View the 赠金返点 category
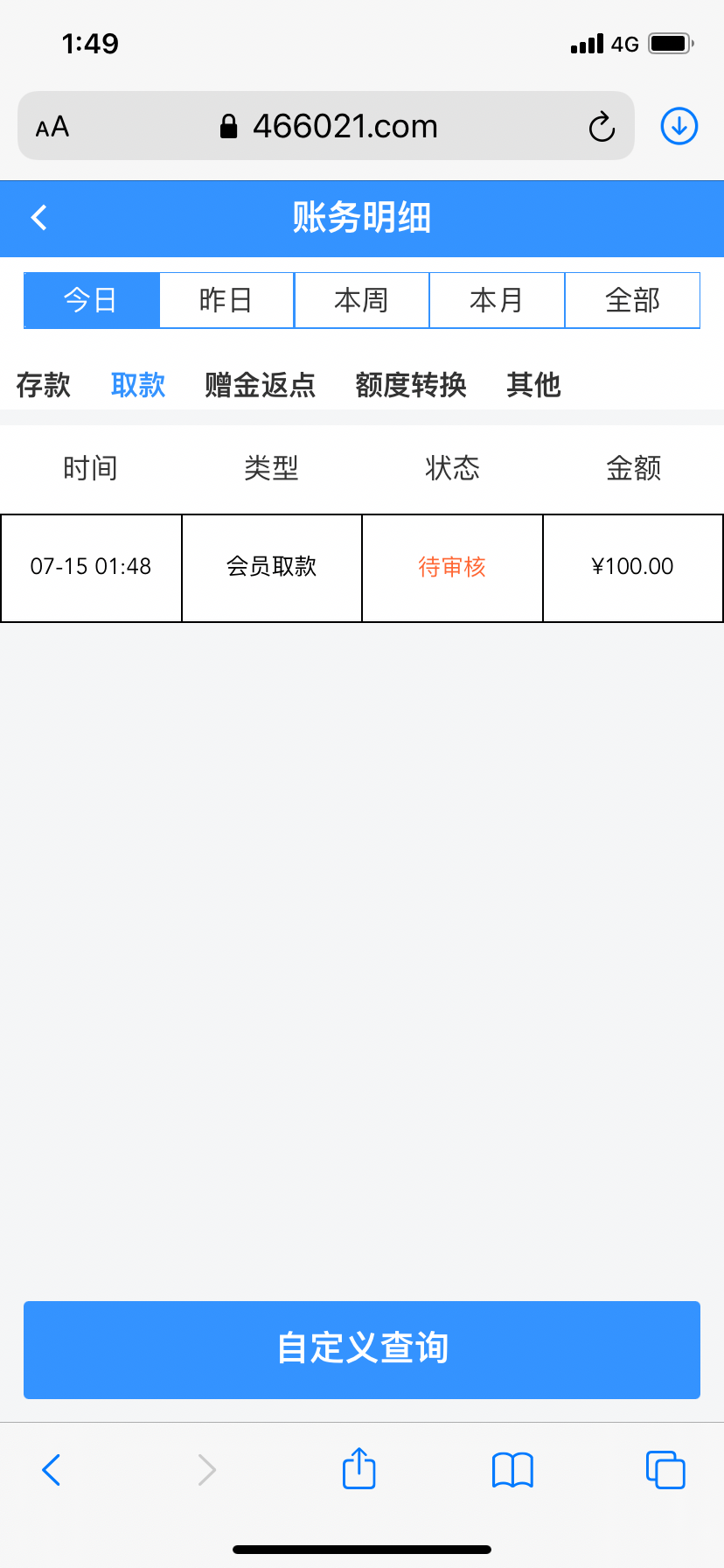This screenshot has width=724, height=1568. pos(260,385)
